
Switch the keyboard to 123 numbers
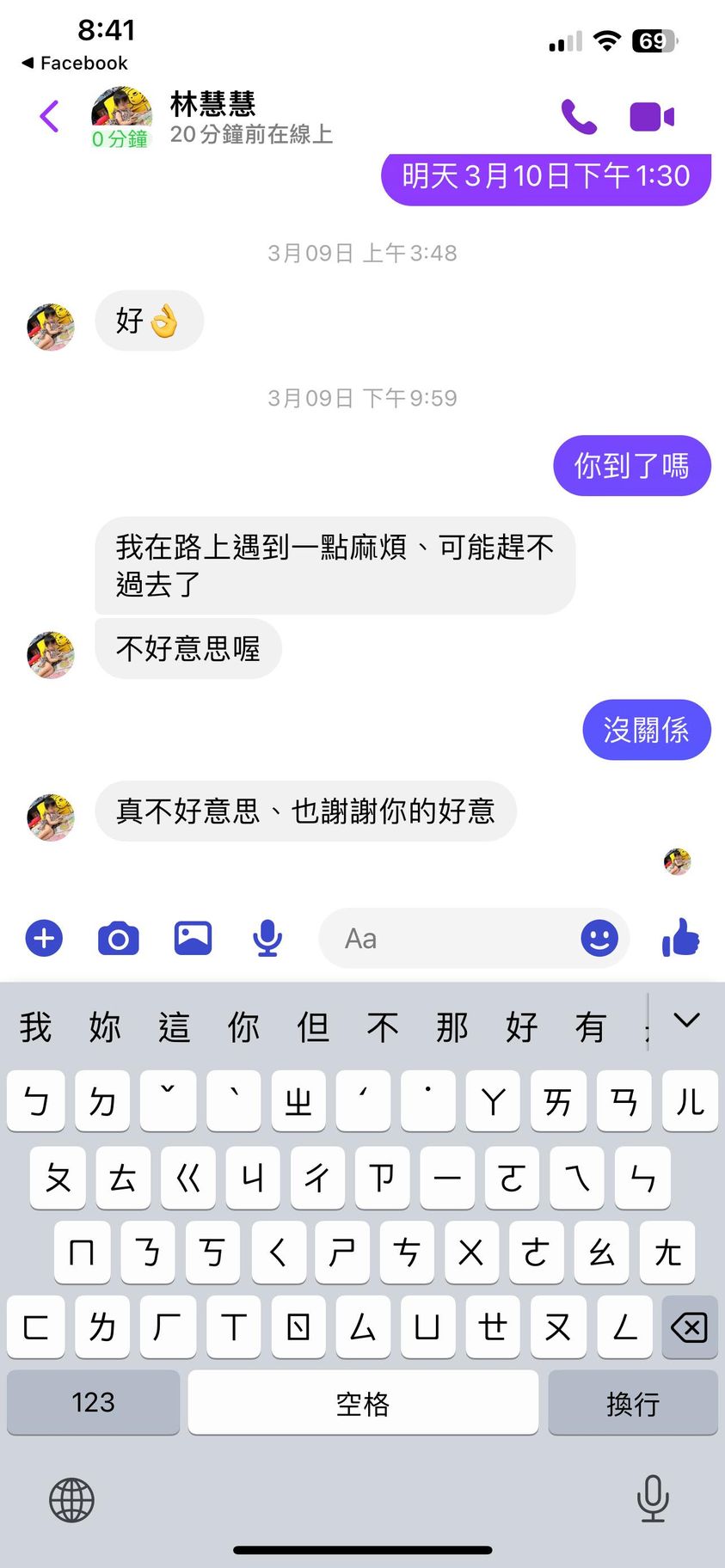93,1403
